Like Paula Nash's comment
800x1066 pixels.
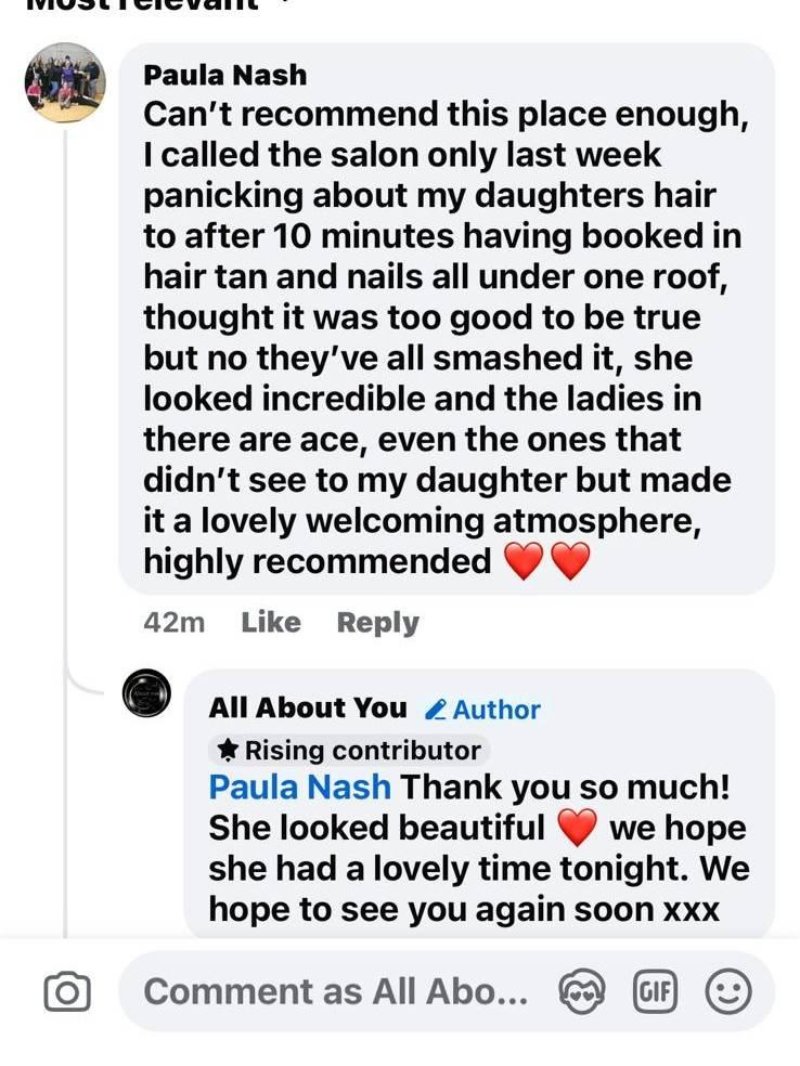[x=271, y=622]
